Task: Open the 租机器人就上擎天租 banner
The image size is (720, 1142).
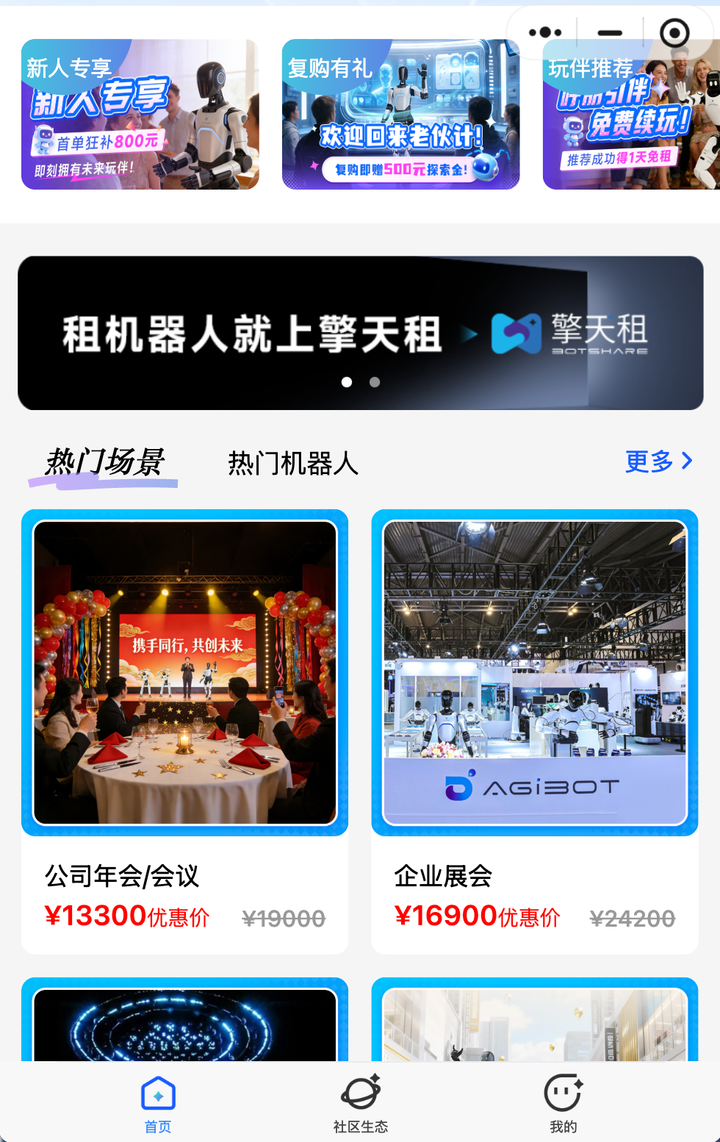Action: coord(360,333)
